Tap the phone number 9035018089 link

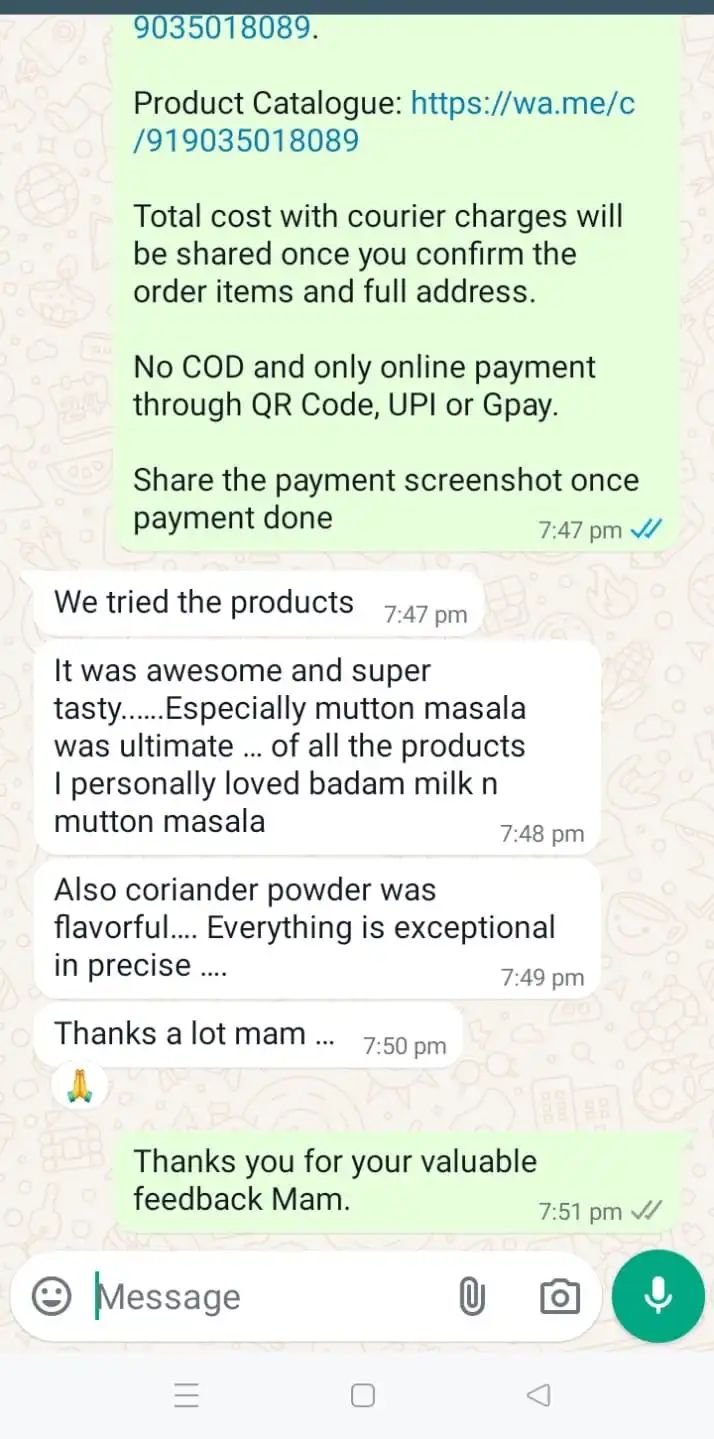tap(221, 28)
